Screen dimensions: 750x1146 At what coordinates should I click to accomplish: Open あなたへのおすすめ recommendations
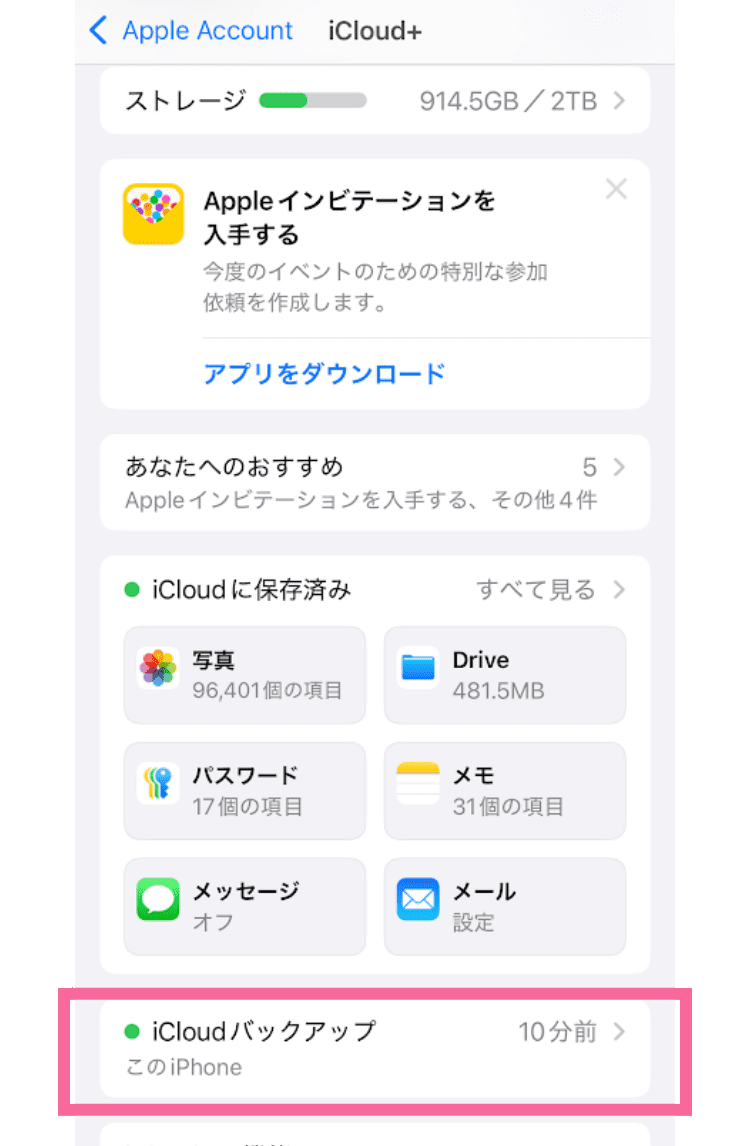click(x=374, y=482)
